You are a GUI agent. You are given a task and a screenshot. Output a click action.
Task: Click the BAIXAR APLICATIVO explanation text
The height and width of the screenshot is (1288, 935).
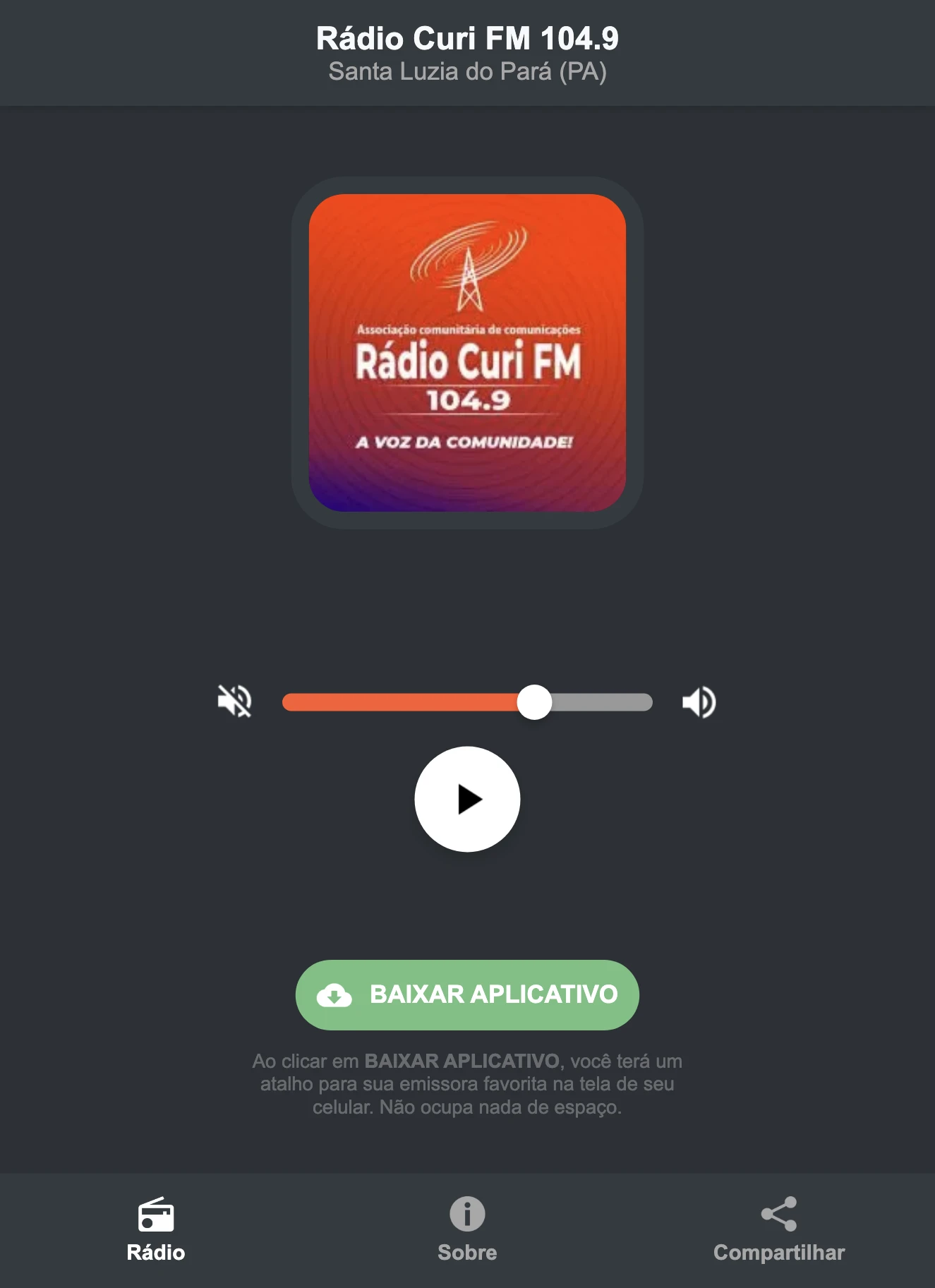click(467, 1083)
